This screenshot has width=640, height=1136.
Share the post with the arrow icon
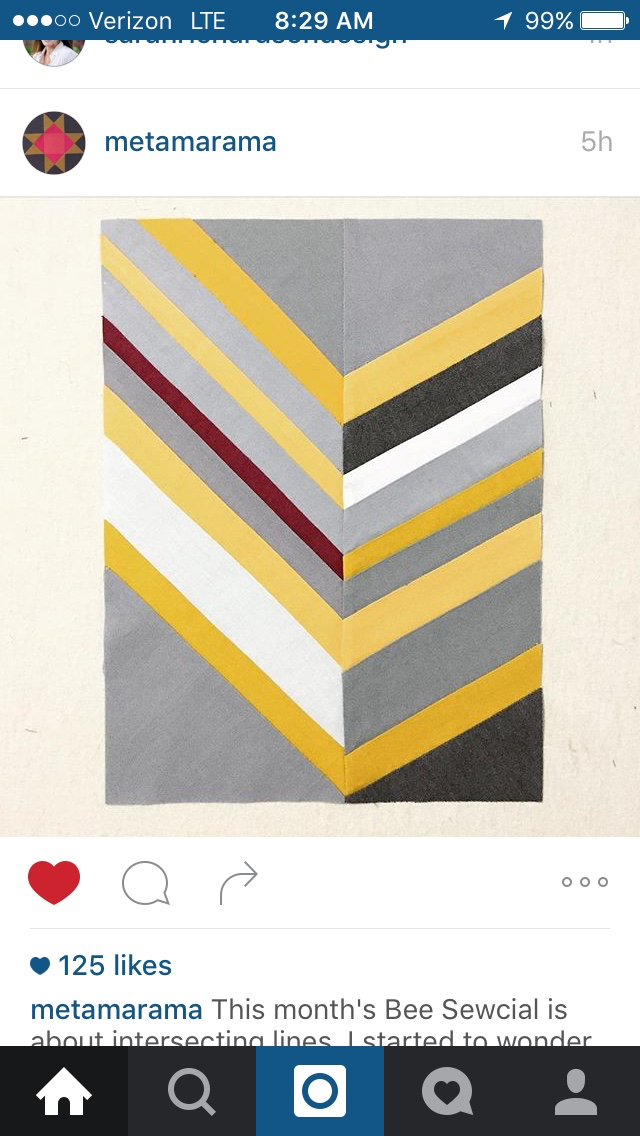point(238,883)
